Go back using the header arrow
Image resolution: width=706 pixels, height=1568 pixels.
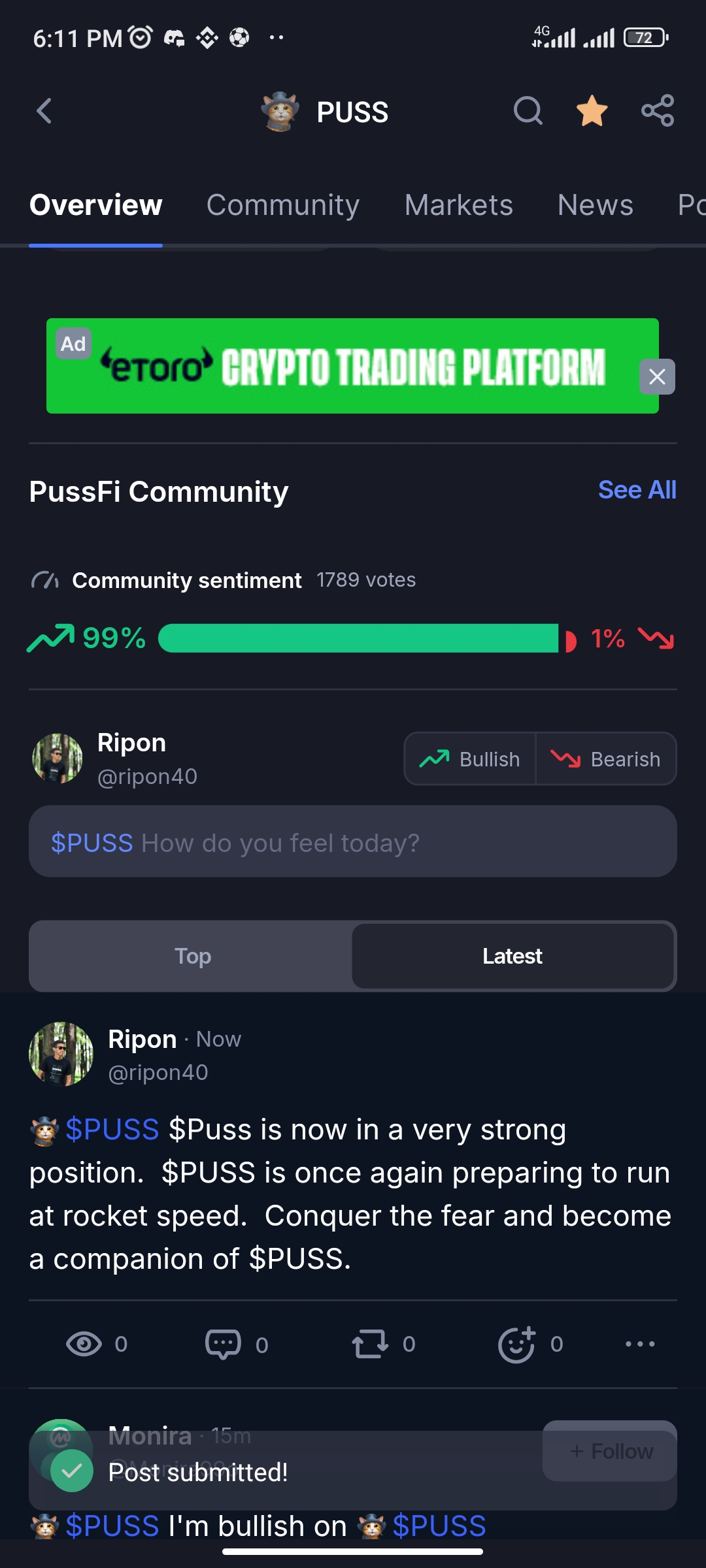pos(44,111)
